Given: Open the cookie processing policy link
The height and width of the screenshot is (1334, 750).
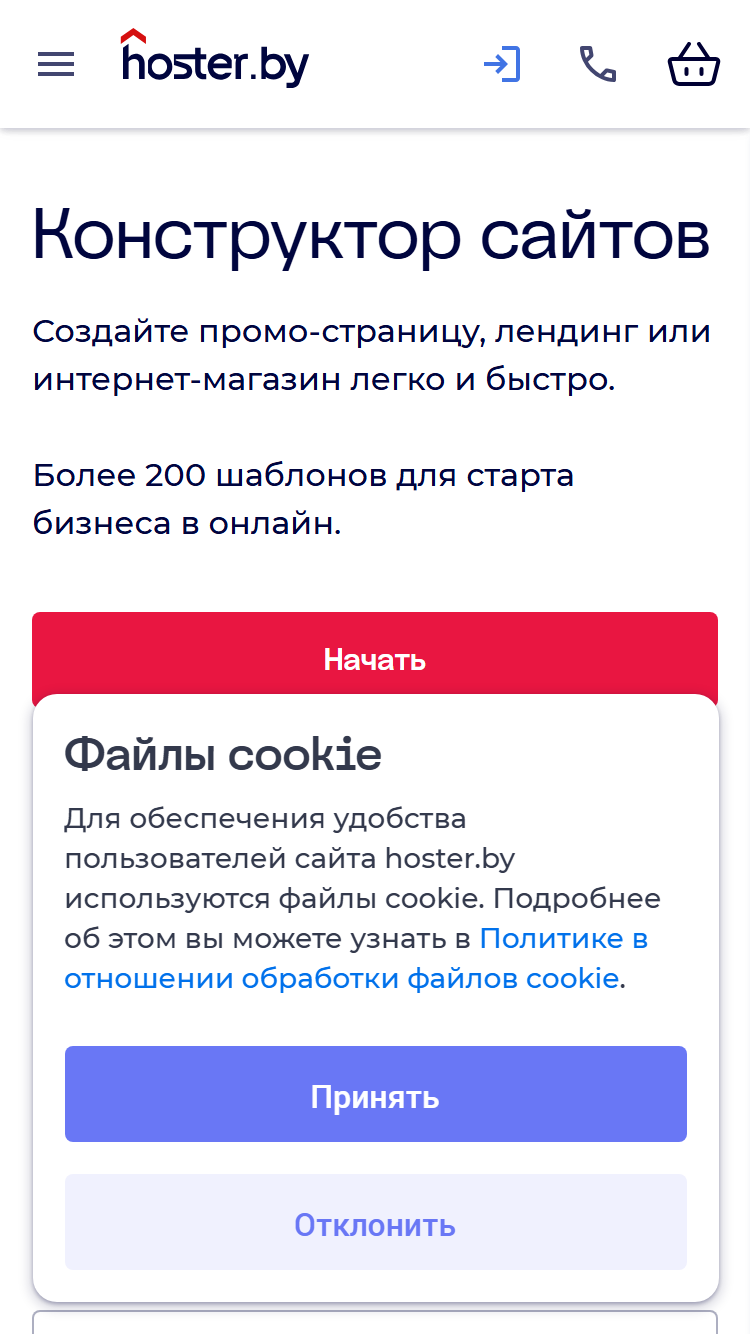Looking at the screenshot, I should pyautogui.click(x=356, y=959).
